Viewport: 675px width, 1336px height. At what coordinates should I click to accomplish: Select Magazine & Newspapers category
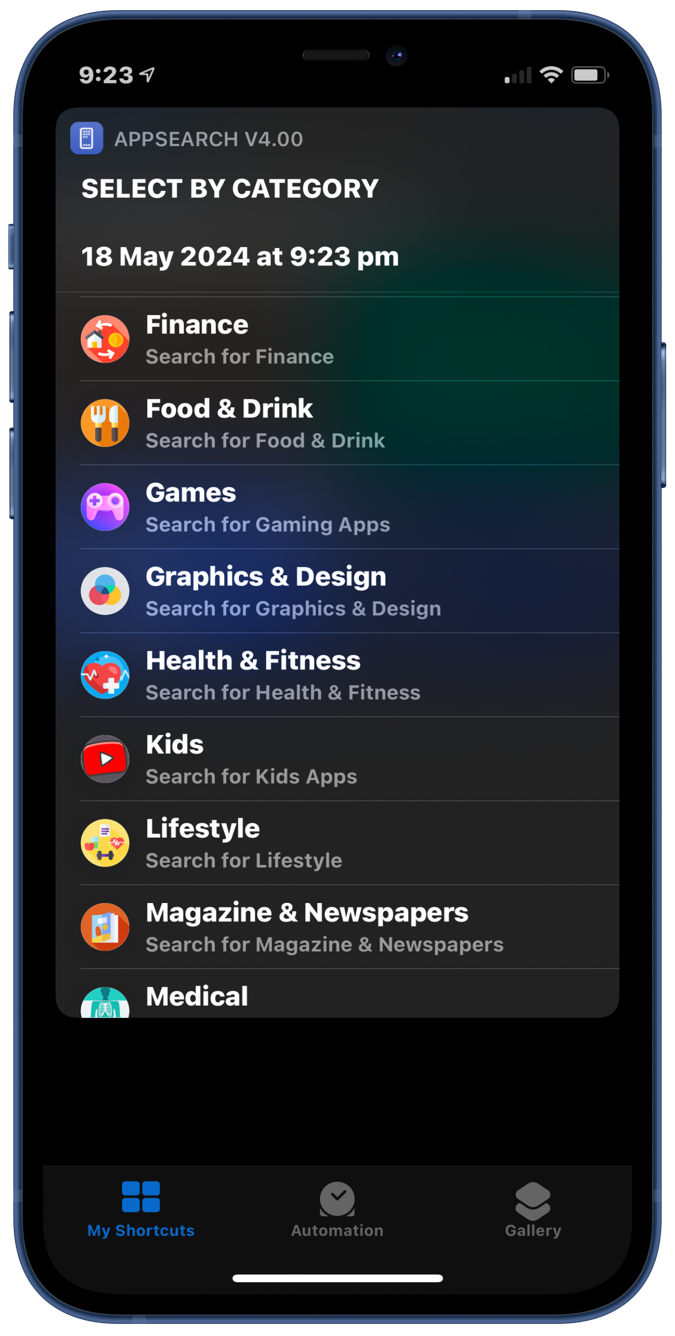(x=337, y=927)
